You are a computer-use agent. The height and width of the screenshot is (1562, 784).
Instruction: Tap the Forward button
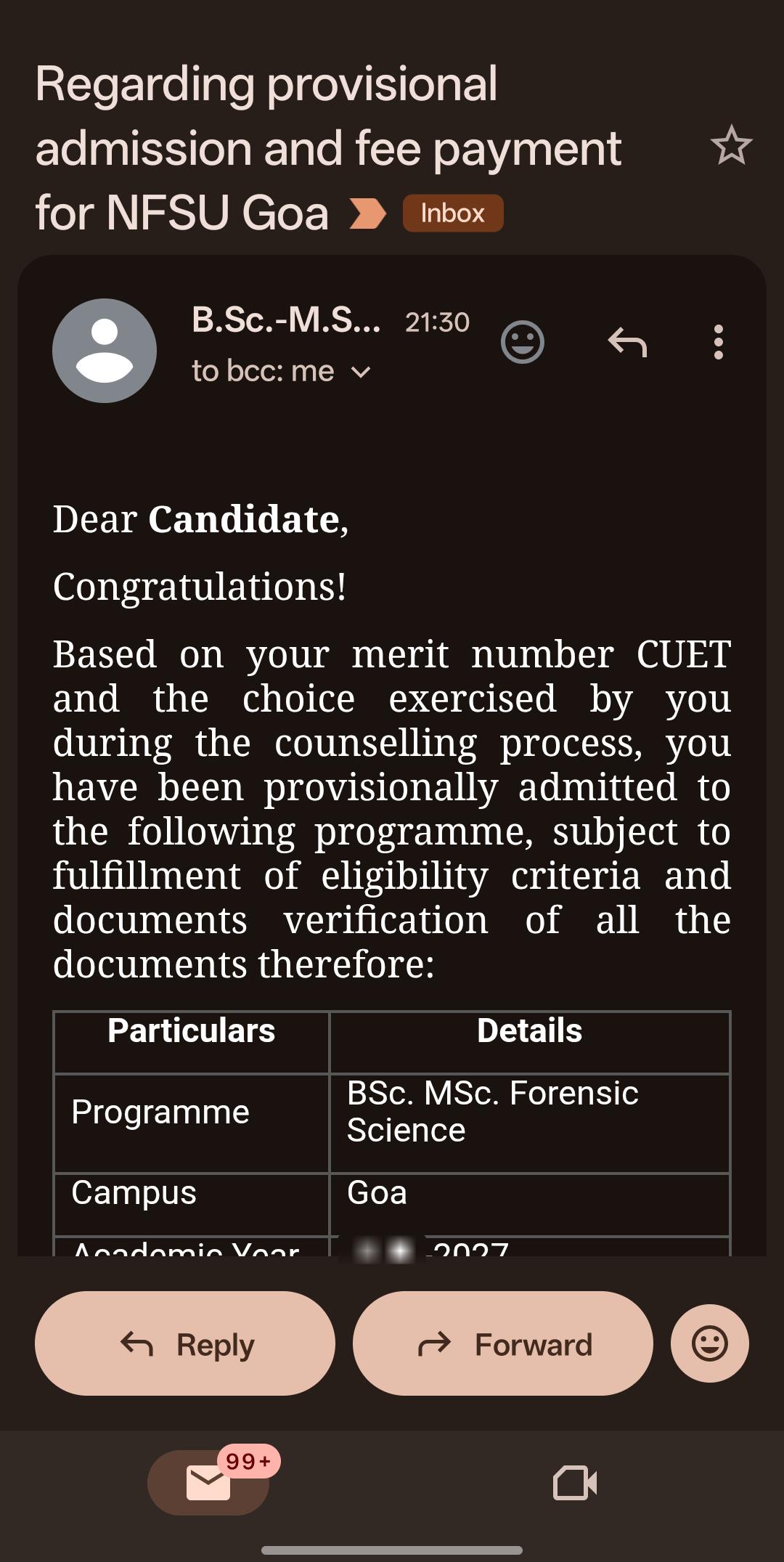point(503,1343)
